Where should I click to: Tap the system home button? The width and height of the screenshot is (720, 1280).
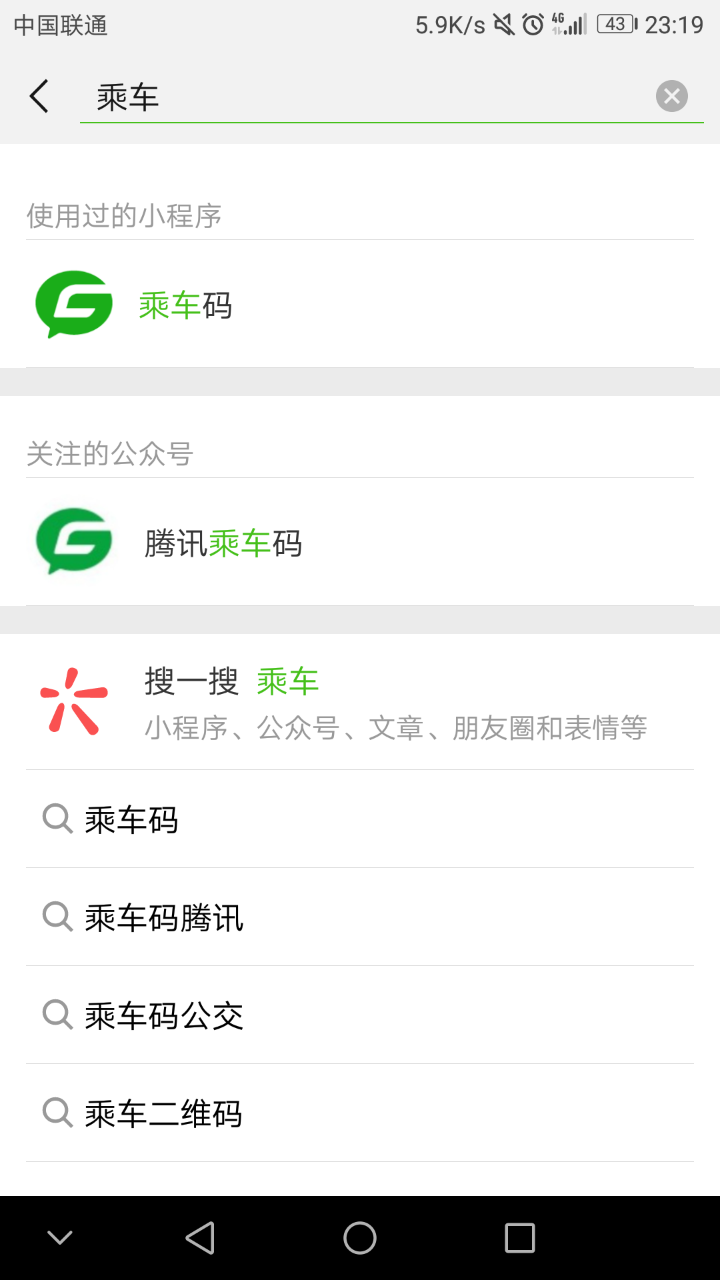click(x=360, y=1238)
